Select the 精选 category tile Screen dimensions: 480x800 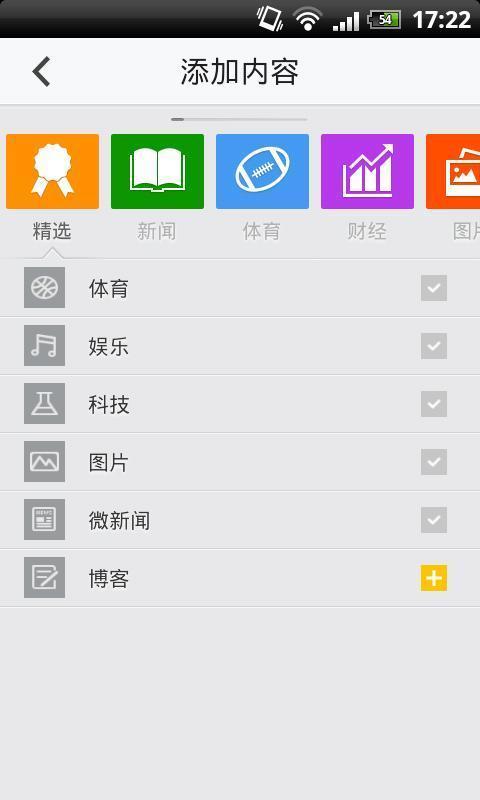coord(53,171)
